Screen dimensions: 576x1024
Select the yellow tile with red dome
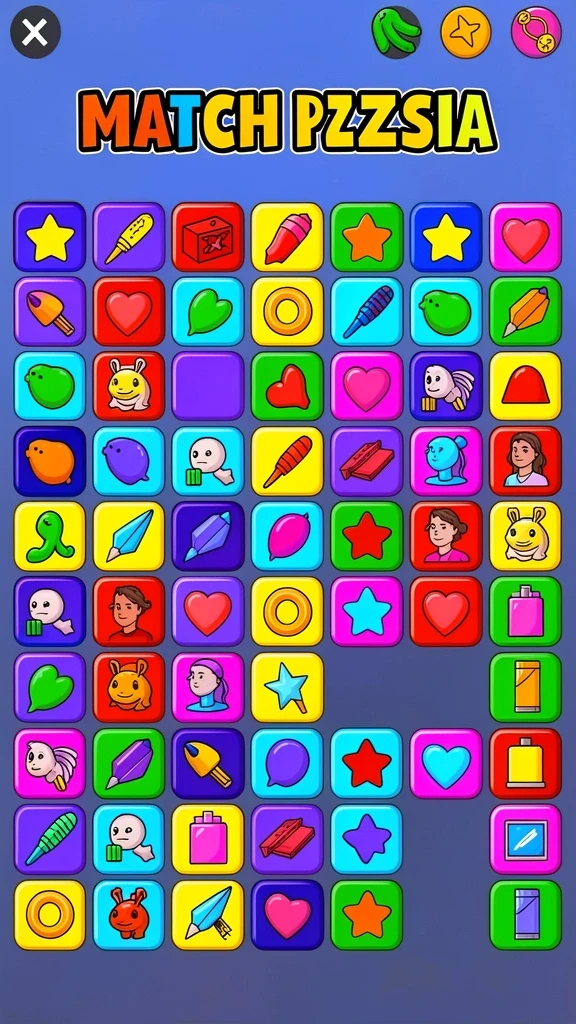coord(525,386)
